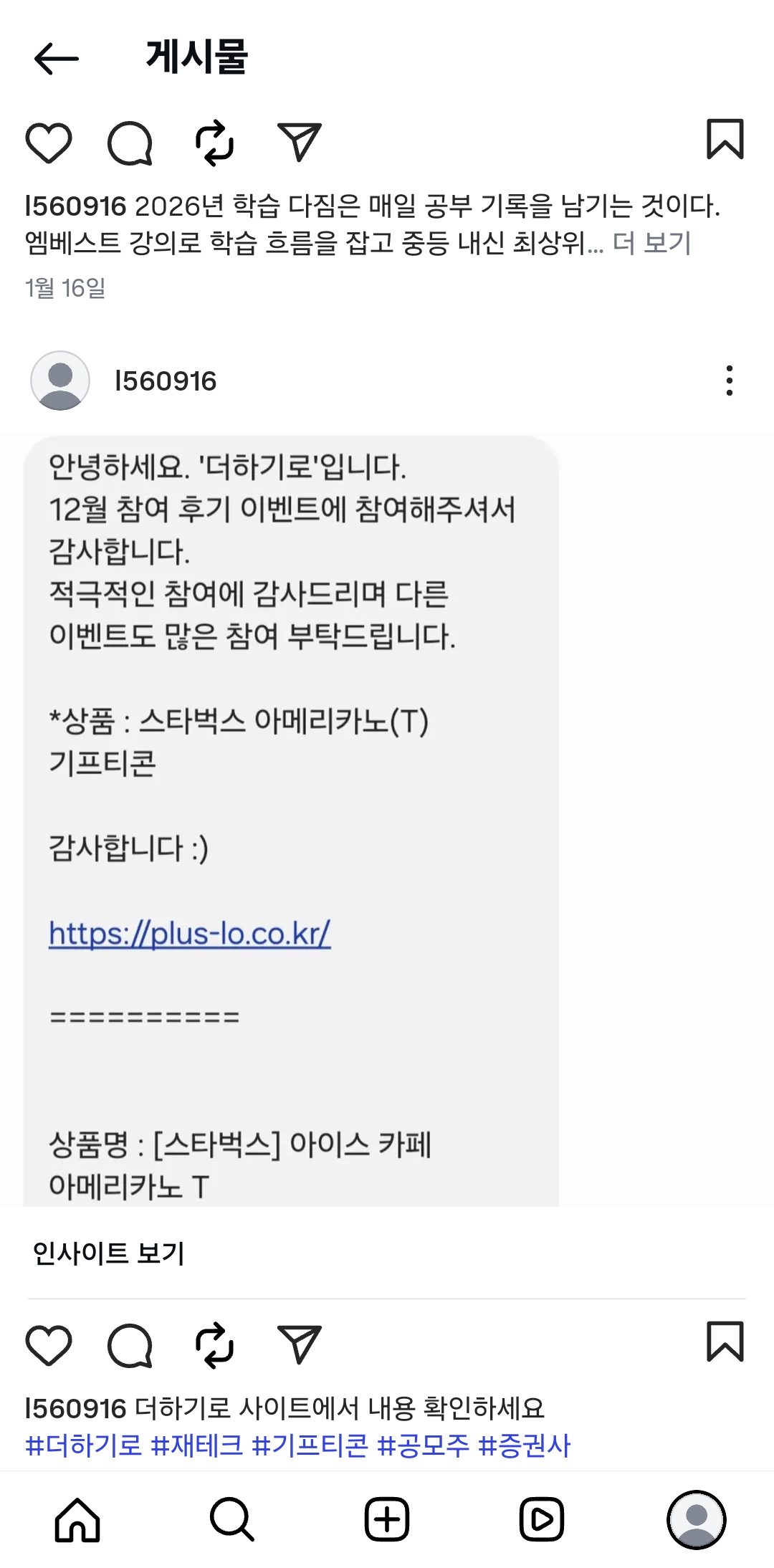Like the post about 2026년 학습 다짐
This screenshot has height=1568, width=774.
(49, 143)
